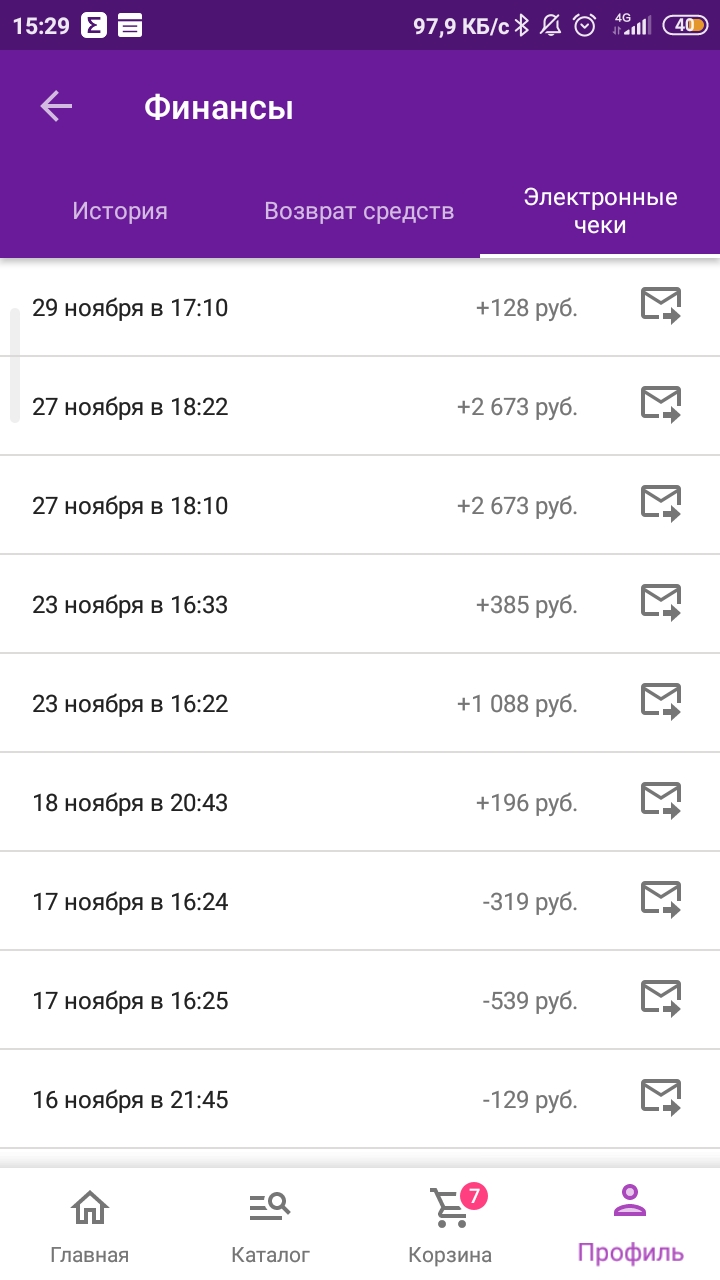Switch to the Профиль tab
The height and width of the screenshot is (1280, 720).
(630, 1224)
